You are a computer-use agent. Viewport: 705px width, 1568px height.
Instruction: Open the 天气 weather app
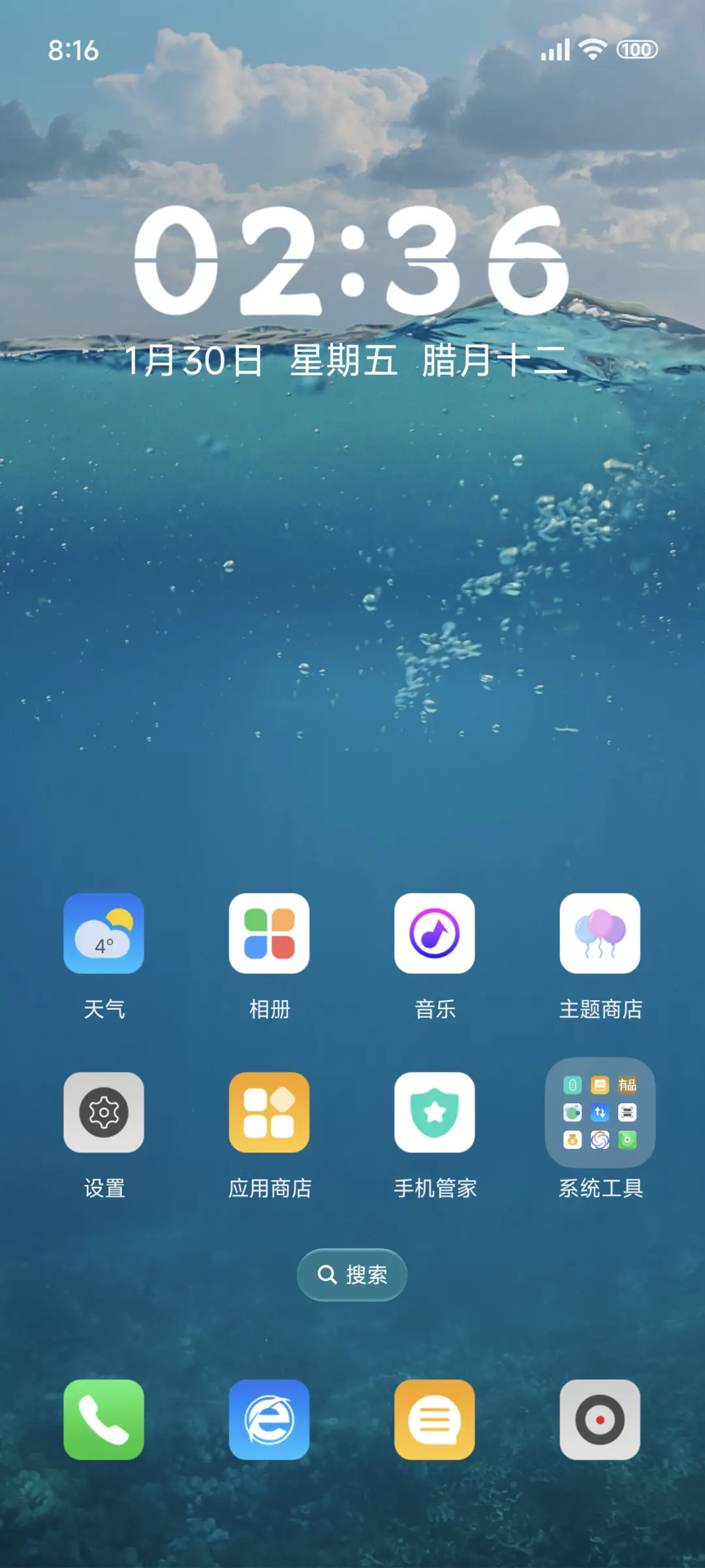coord(104,935)
